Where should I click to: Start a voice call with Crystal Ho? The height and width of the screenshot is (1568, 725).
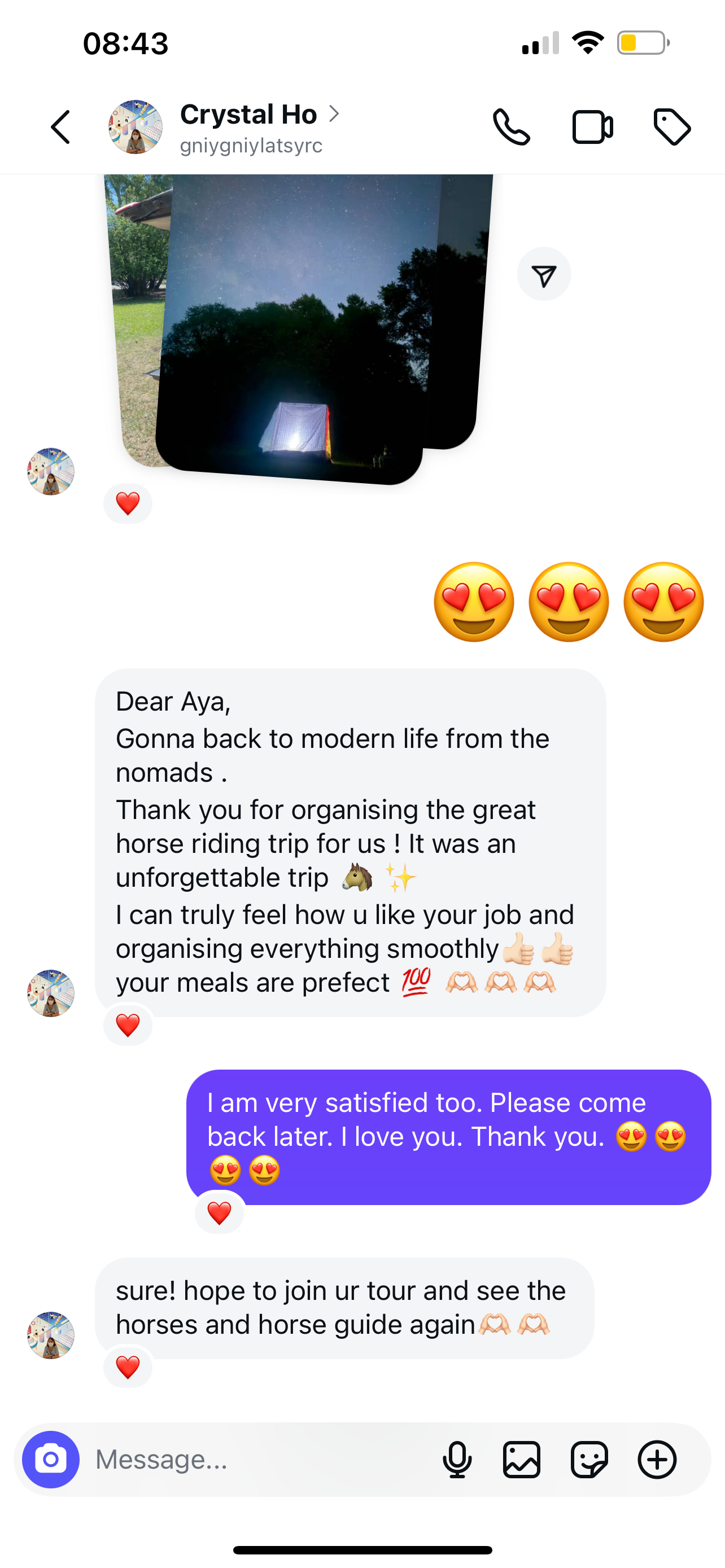pos(512,127)
